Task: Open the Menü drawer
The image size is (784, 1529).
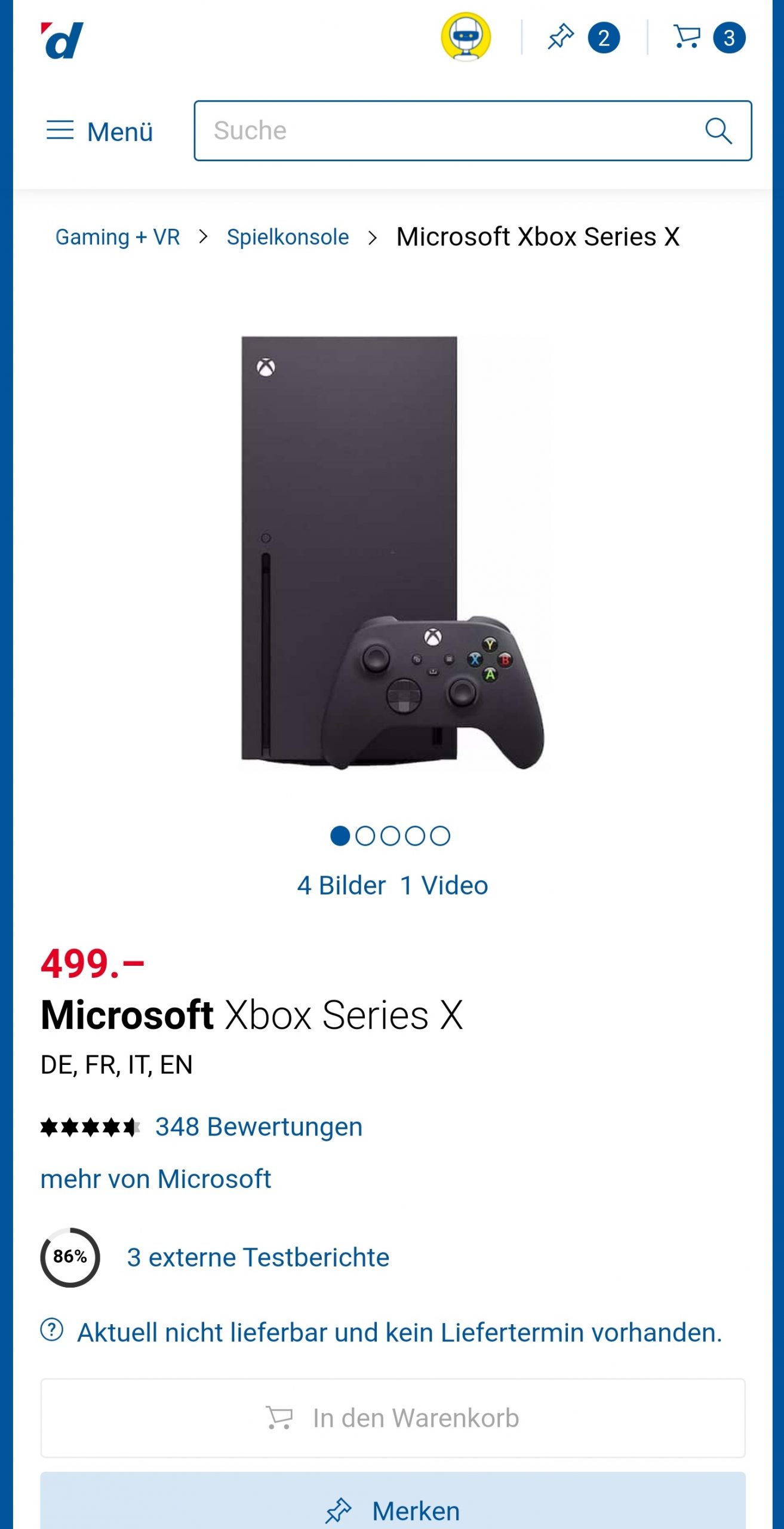Action: click(x=100, y=131)
